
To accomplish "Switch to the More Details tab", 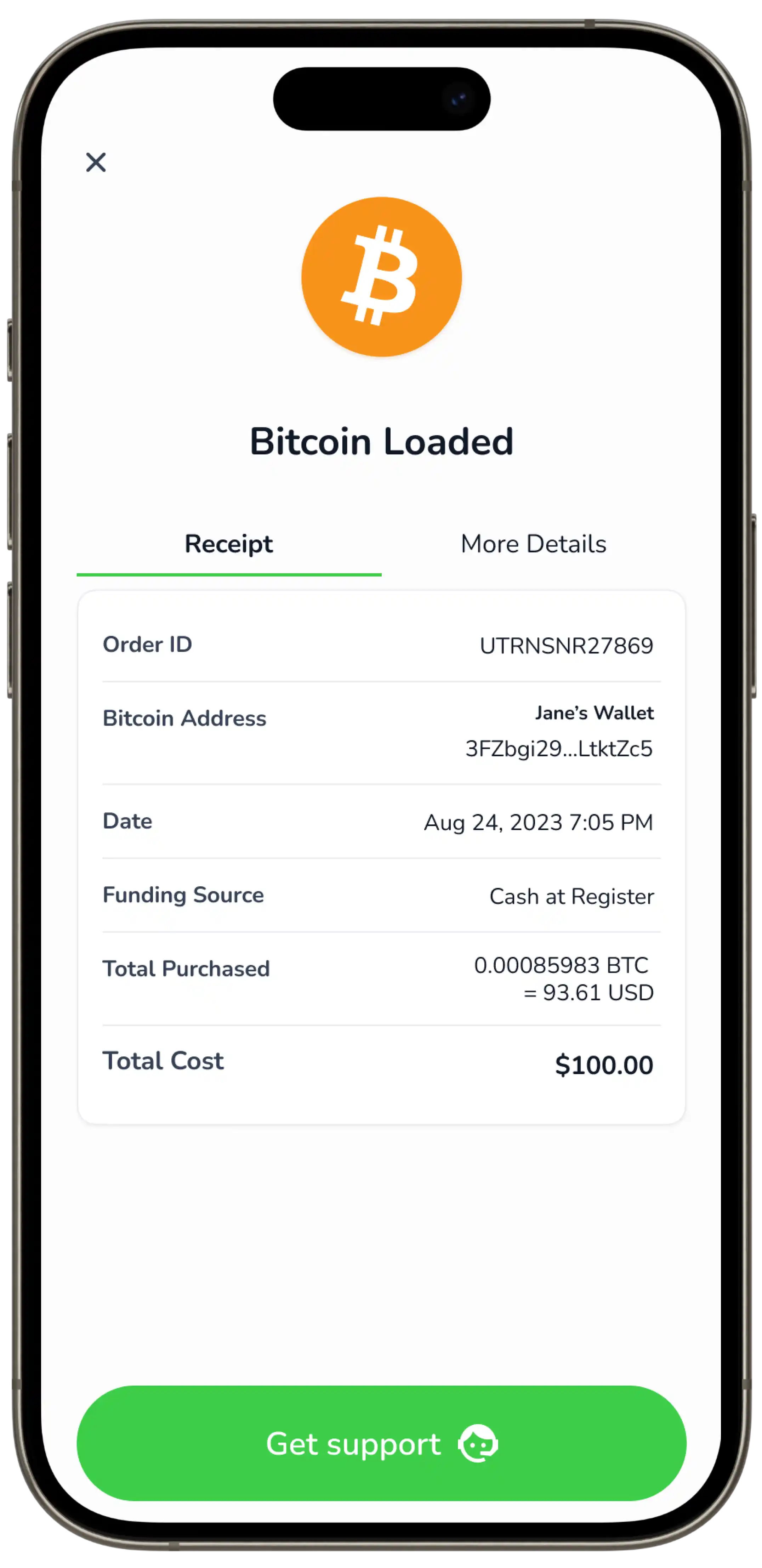I will coord(533,544).
